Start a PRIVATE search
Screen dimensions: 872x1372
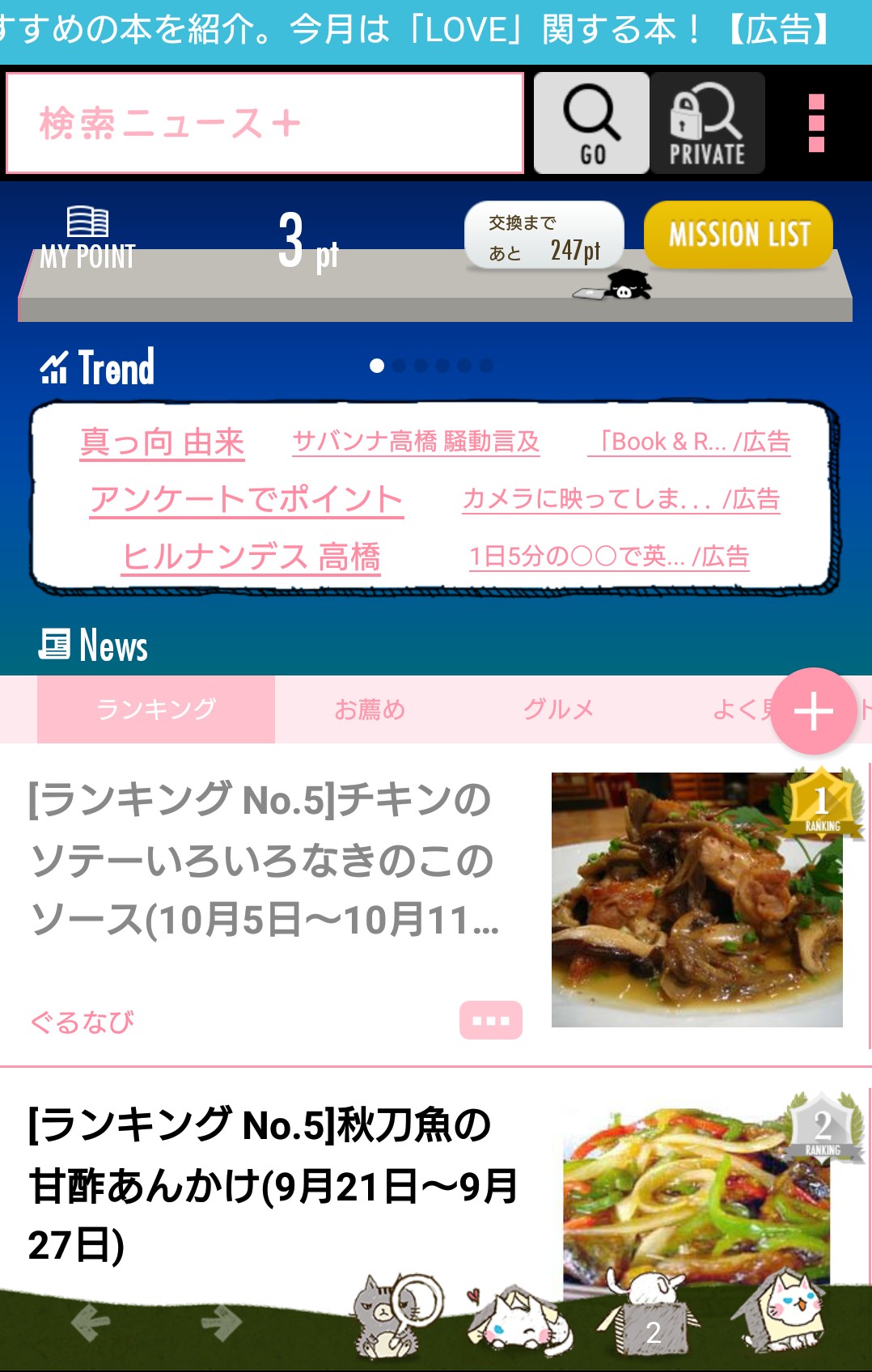click(x=707, y=123)
